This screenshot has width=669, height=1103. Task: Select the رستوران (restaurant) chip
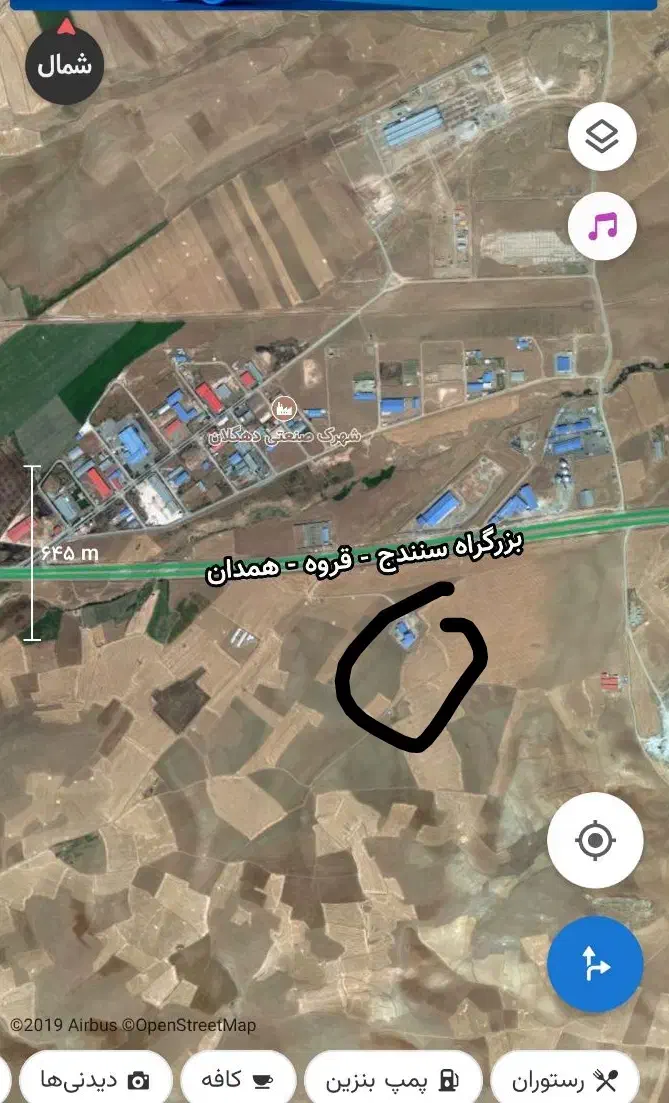point(565,1080)
